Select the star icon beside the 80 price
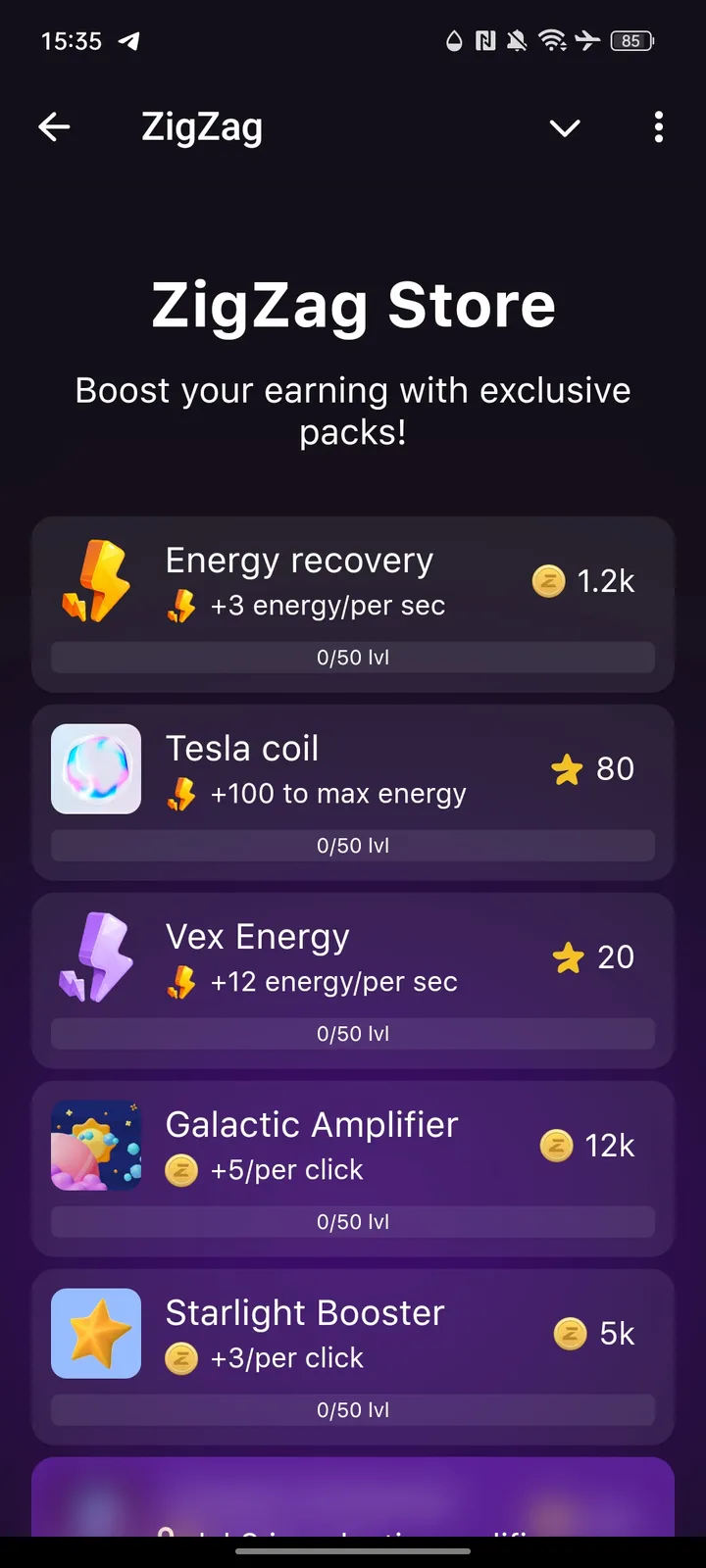706x1568 pixels. click(569, 769)
